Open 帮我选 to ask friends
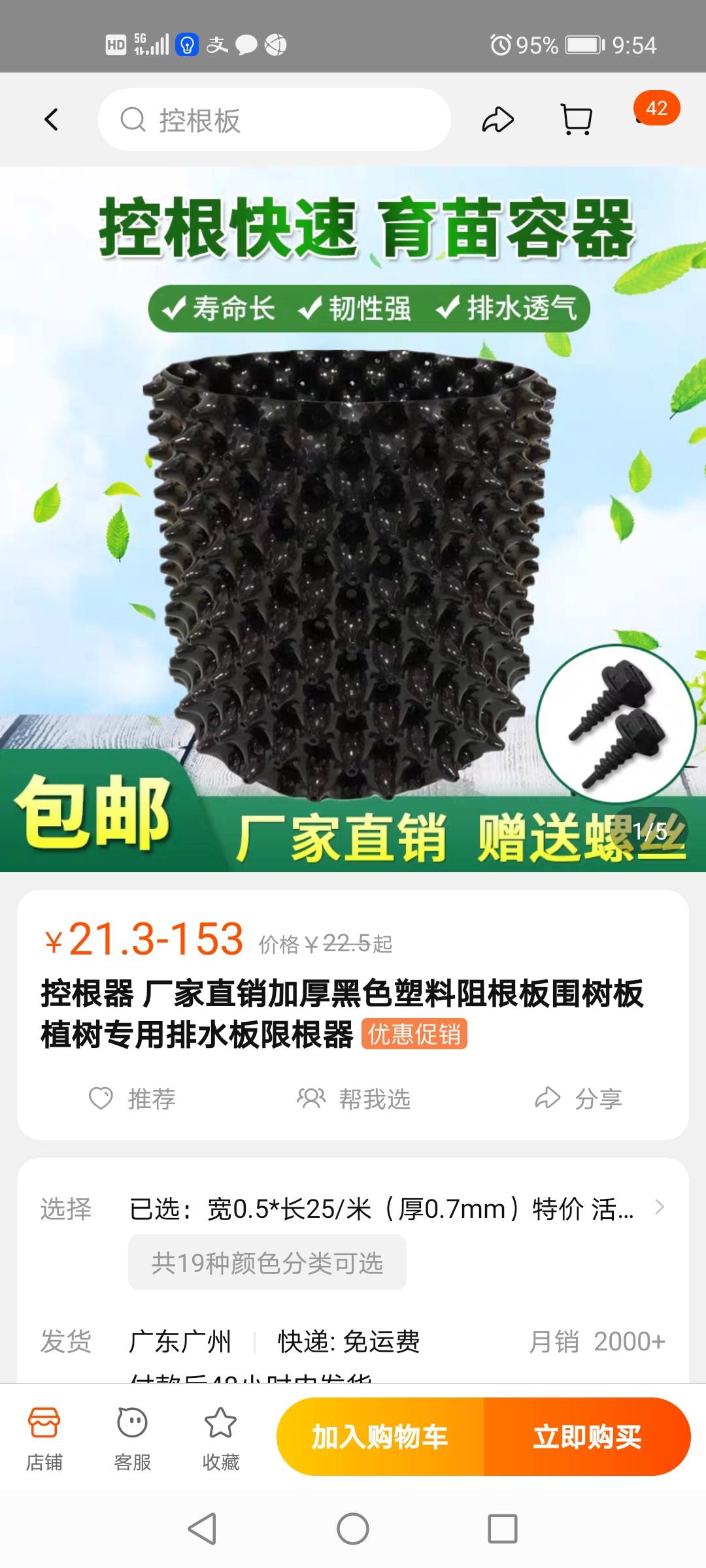706x1568 pixels. [x=354, y=1098]
